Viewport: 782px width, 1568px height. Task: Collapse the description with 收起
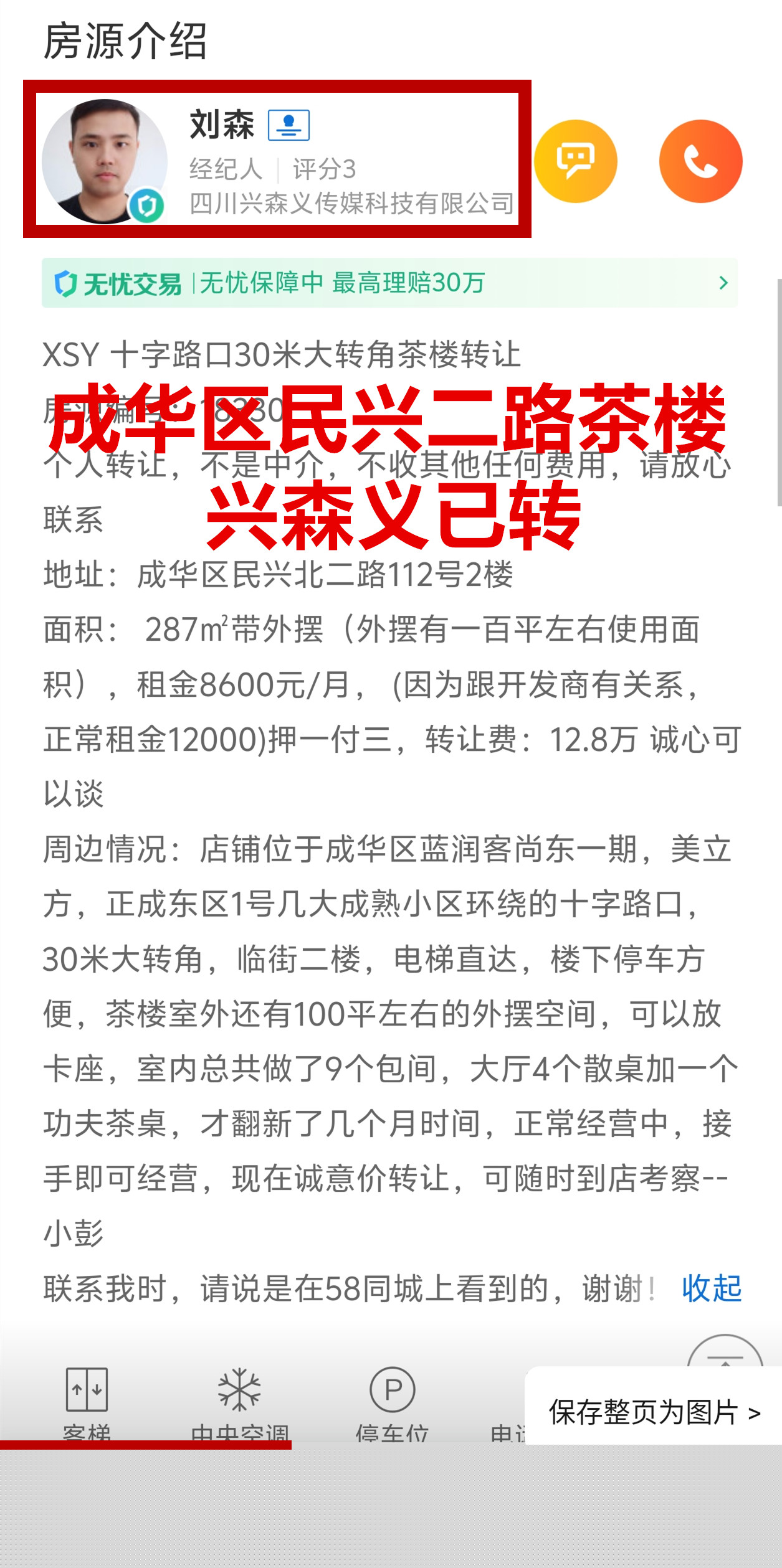pos(711,1288)
